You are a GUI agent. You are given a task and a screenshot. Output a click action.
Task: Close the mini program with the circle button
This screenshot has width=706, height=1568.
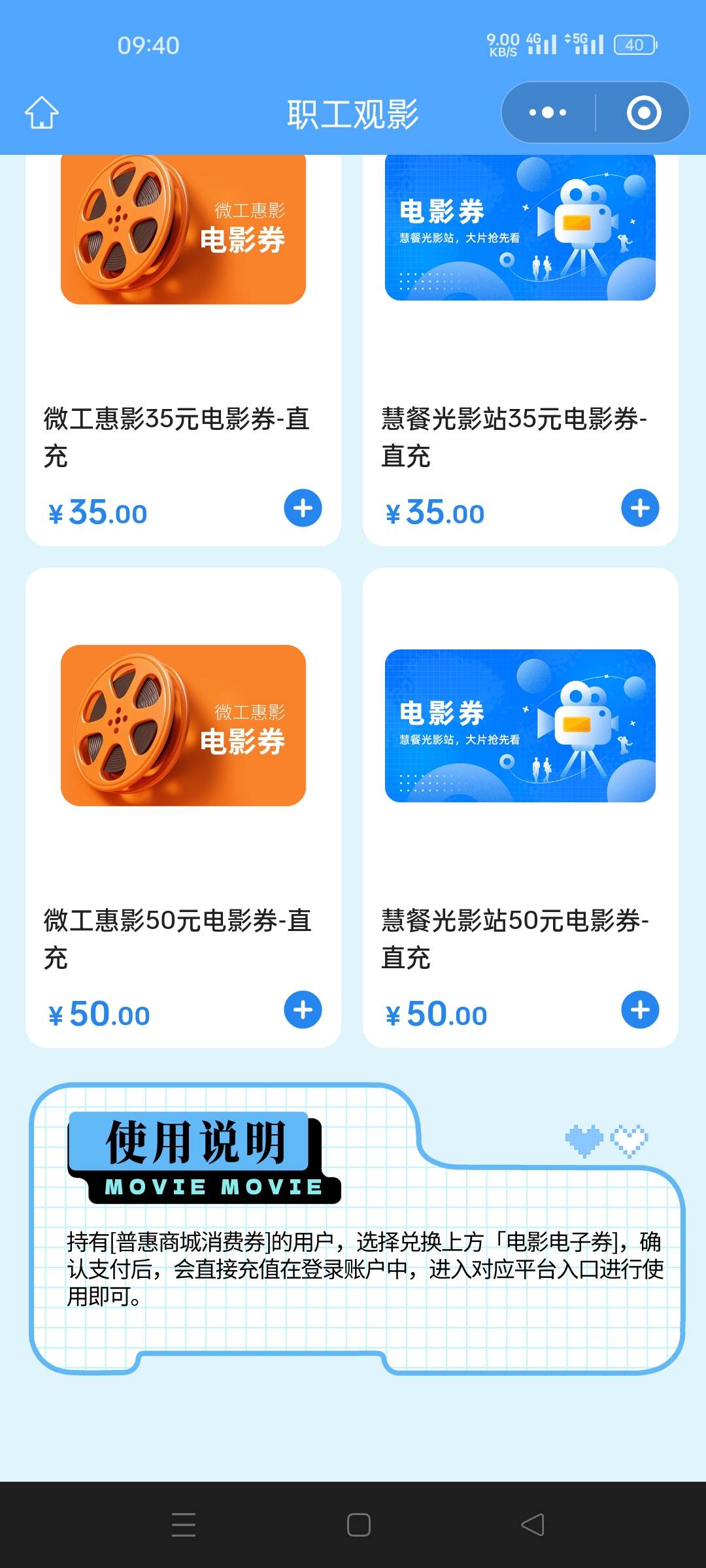pyautogui.click(x=643, y=112)
